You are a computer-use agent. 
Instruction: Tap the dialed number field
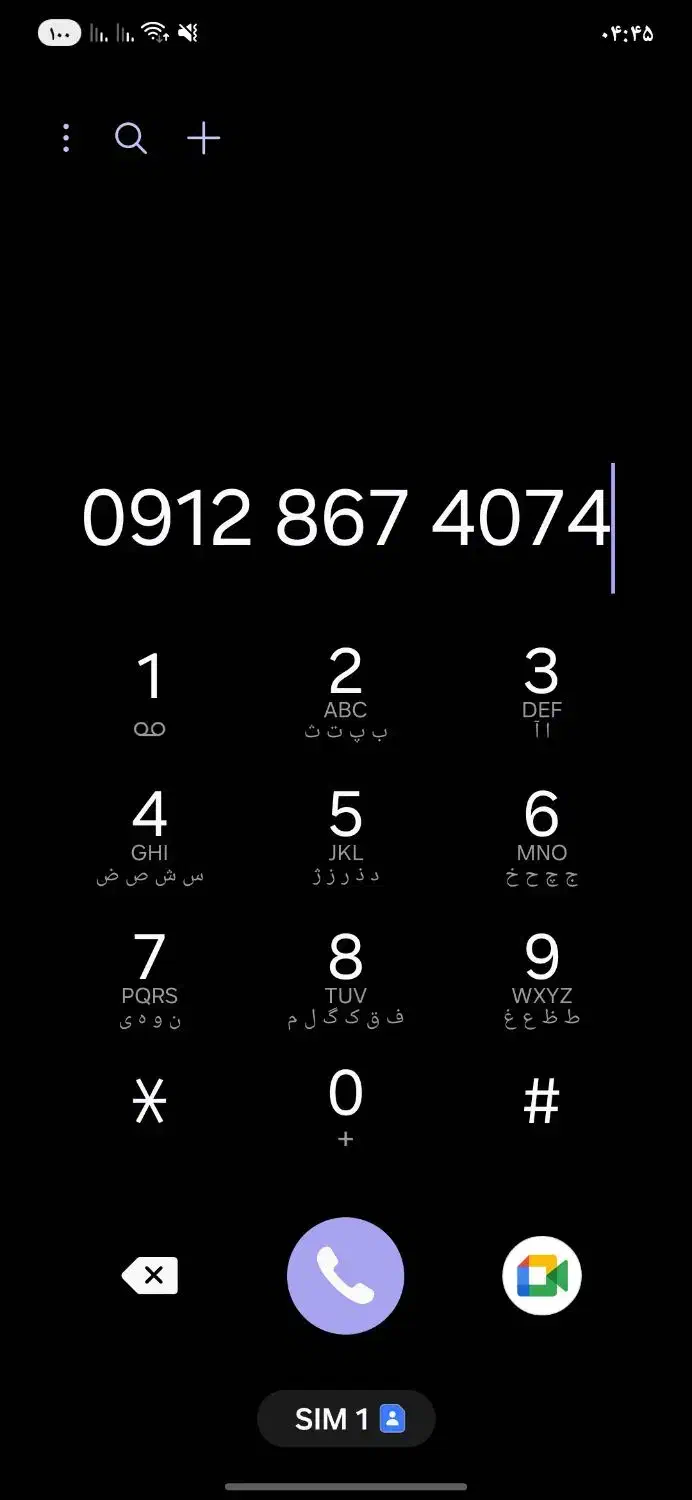coord(345,518)
